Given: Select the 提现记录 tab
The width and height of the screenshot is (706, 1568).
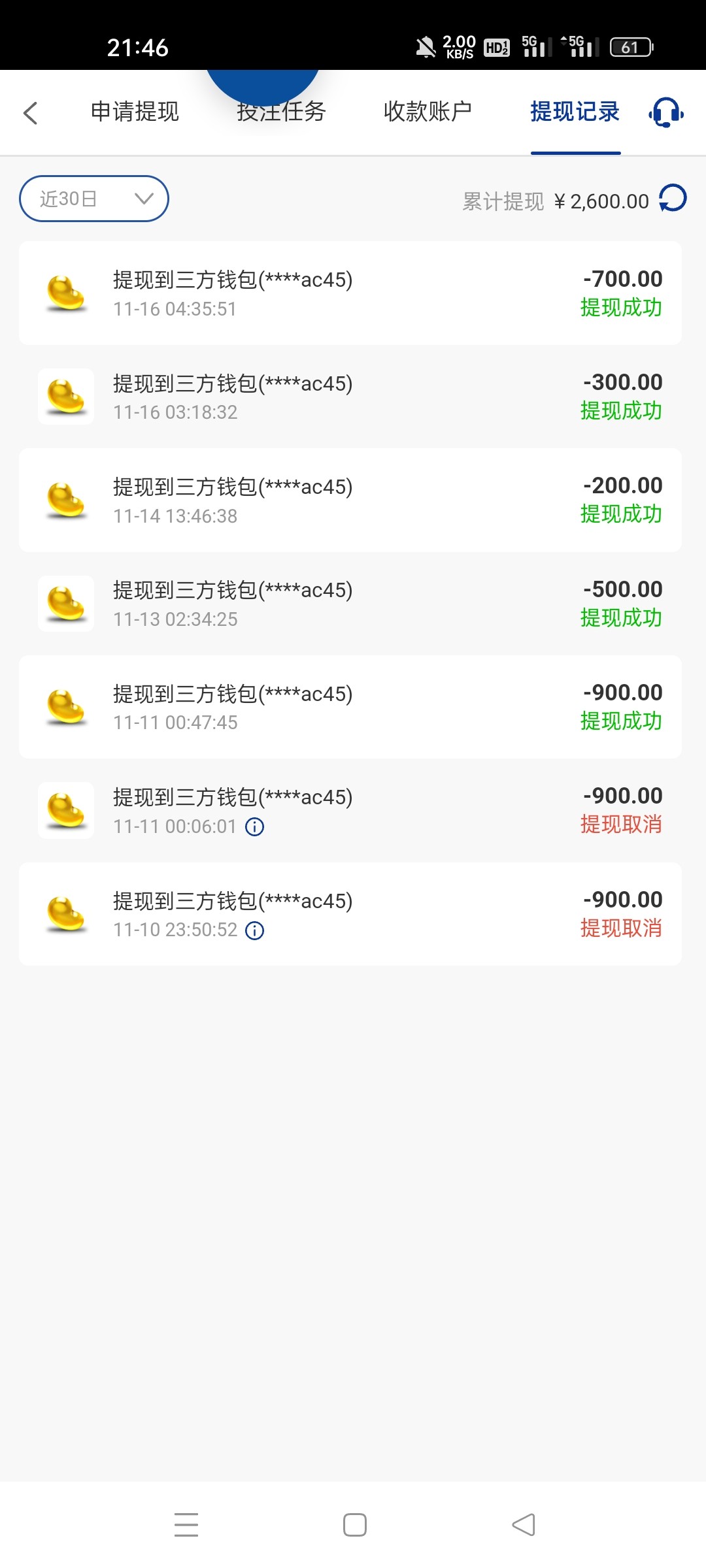Looking at the screenshot, I should pos(575,112).
